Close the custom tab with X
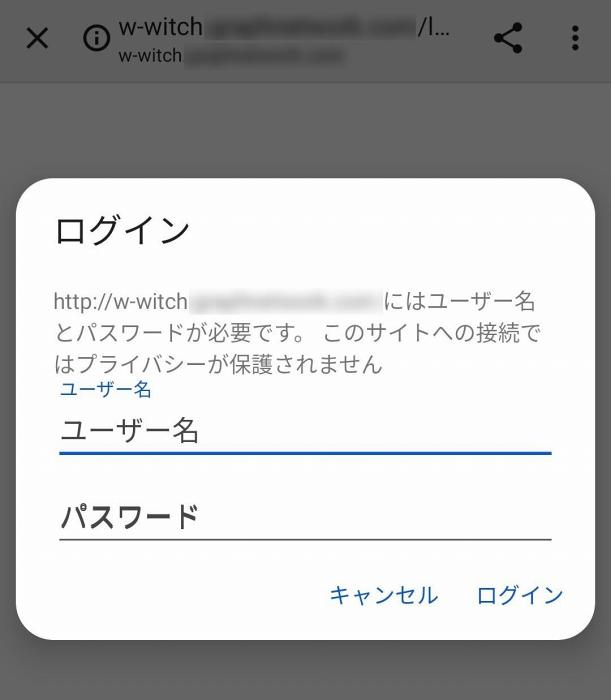The width and height of the screenshot is (611, 700). [37, 39]
